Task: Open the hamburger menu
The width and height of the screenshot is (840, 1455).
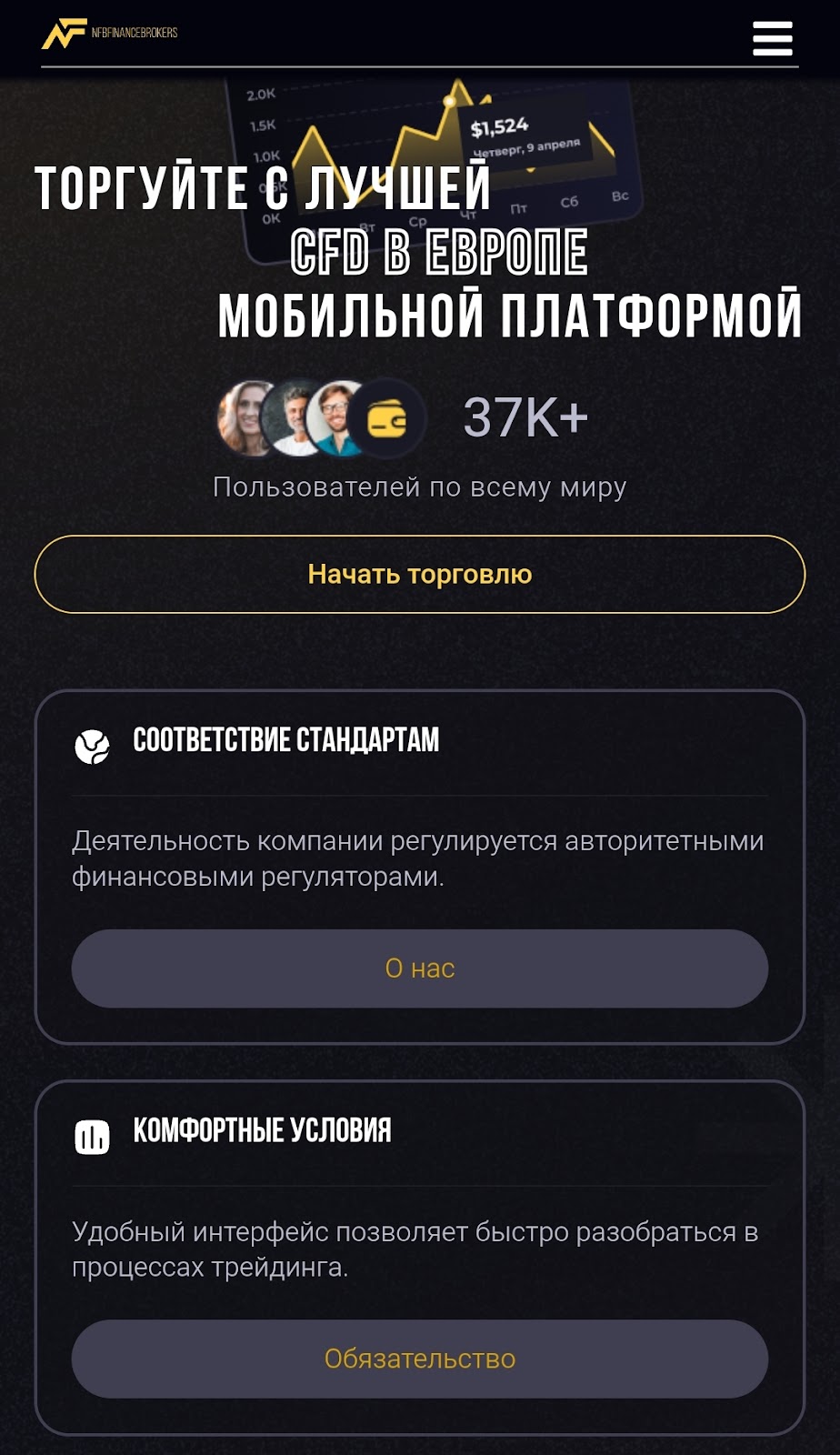Action: [x=772, y=38]
